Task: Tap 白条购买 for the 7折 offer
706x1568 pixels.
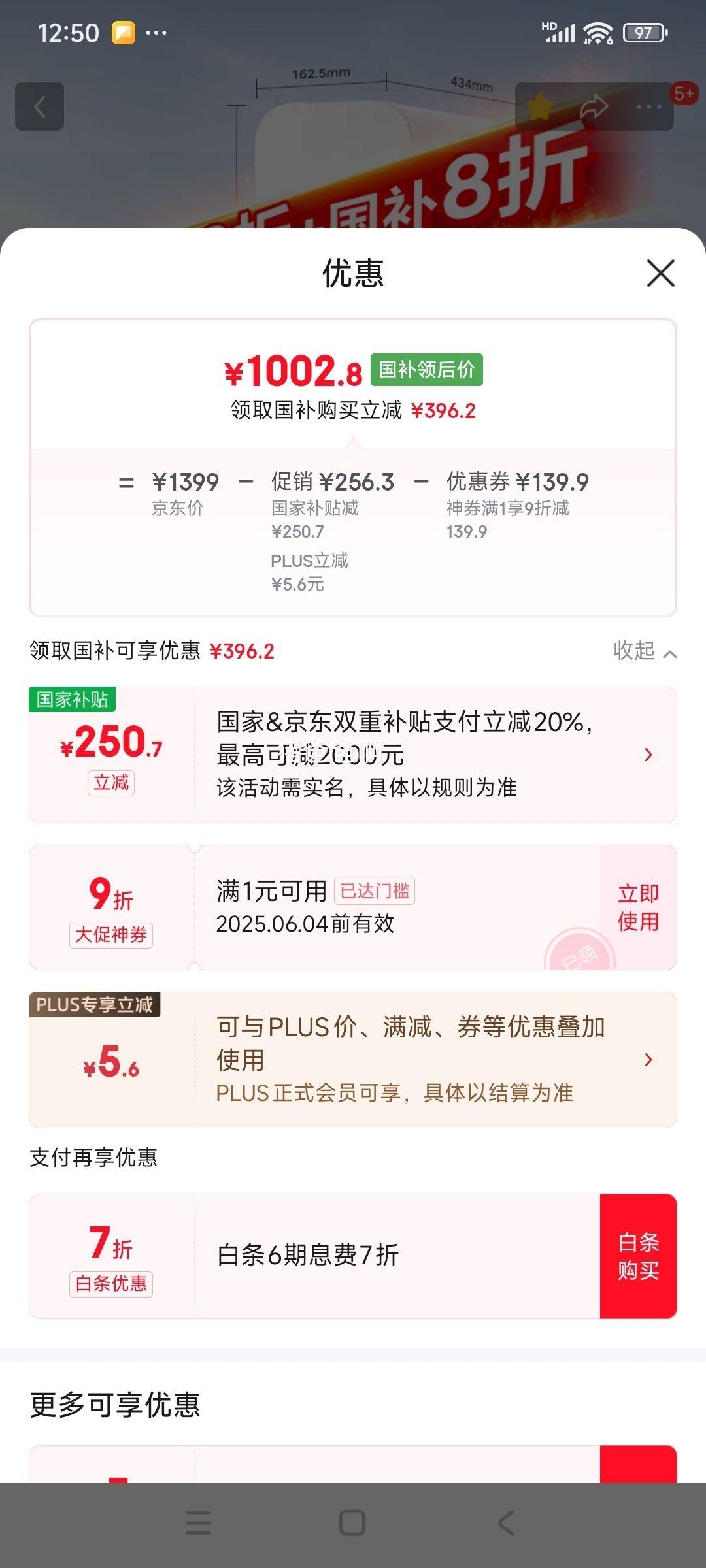Action: (x=638, y=1256)
